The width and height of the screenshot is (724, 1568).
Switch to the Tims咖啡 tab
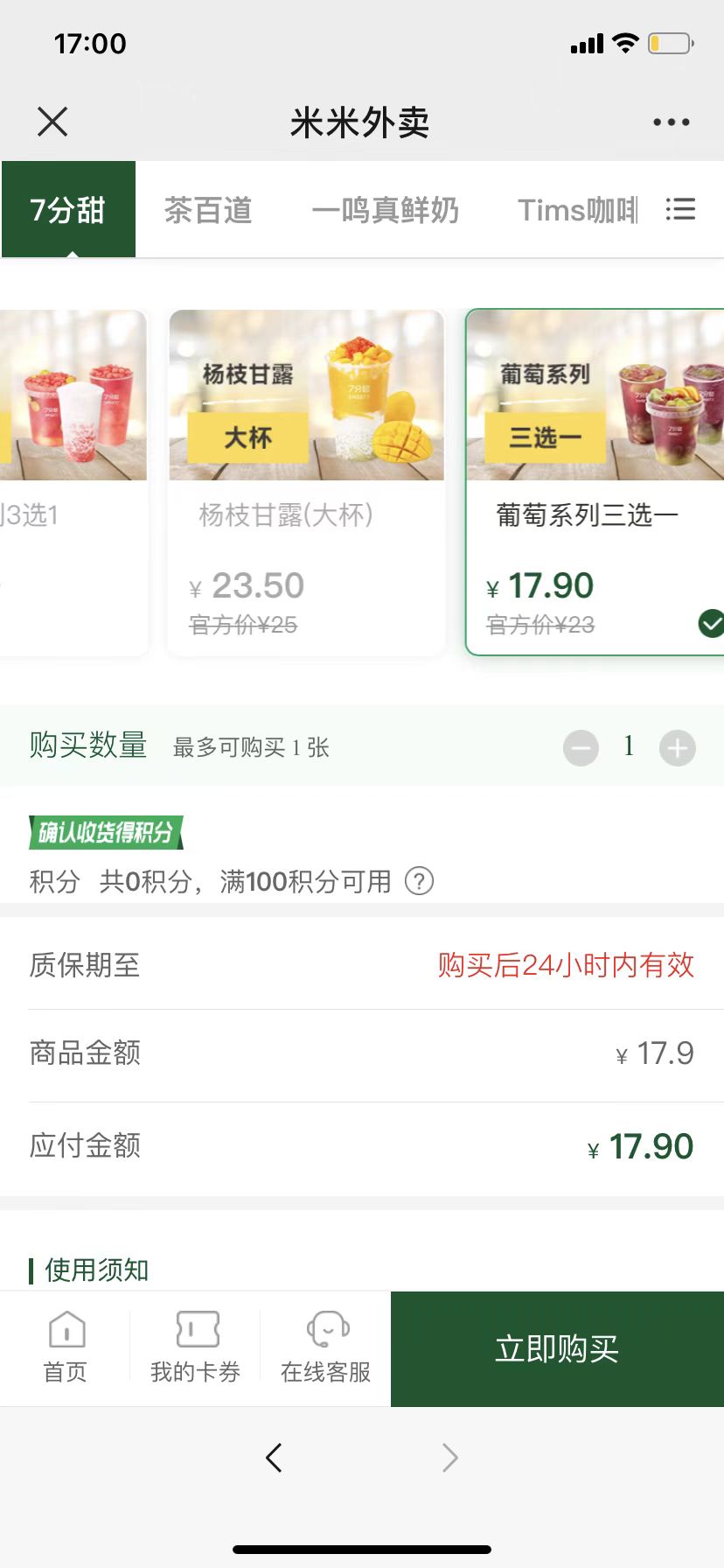pos(577,210)
